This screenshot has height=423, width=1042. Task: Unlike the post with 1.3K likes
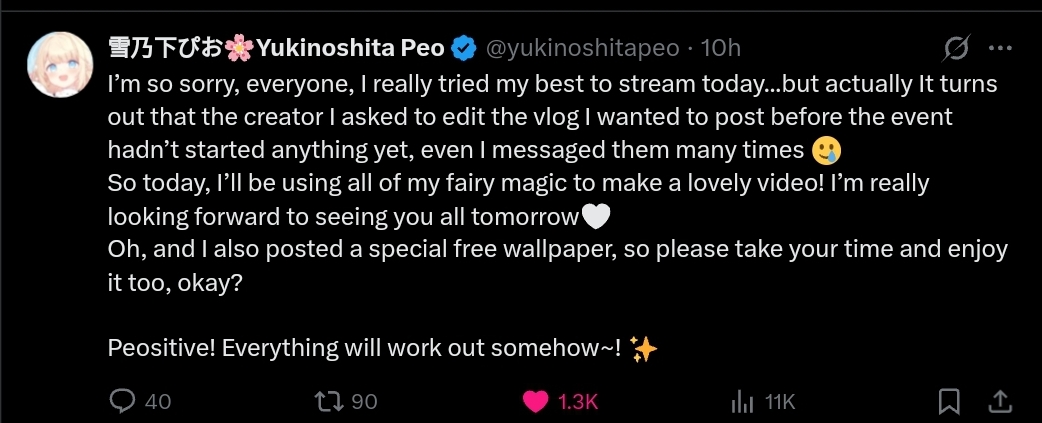point(537,401)
